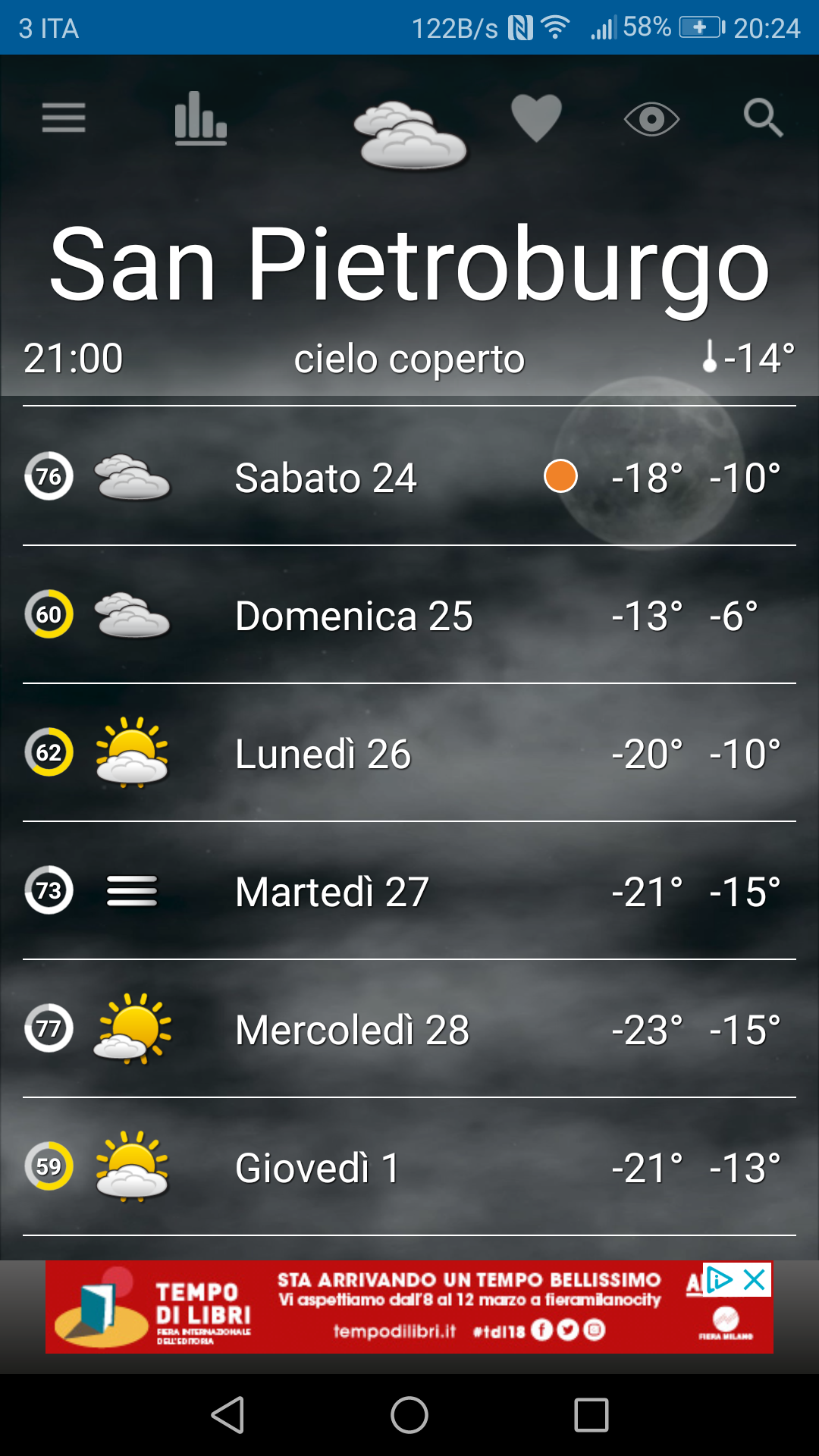The width and height of the screenshot is (819, 1456).
Task: Select the Martedì 27 forecast row
Action: [x=409, y=892]
